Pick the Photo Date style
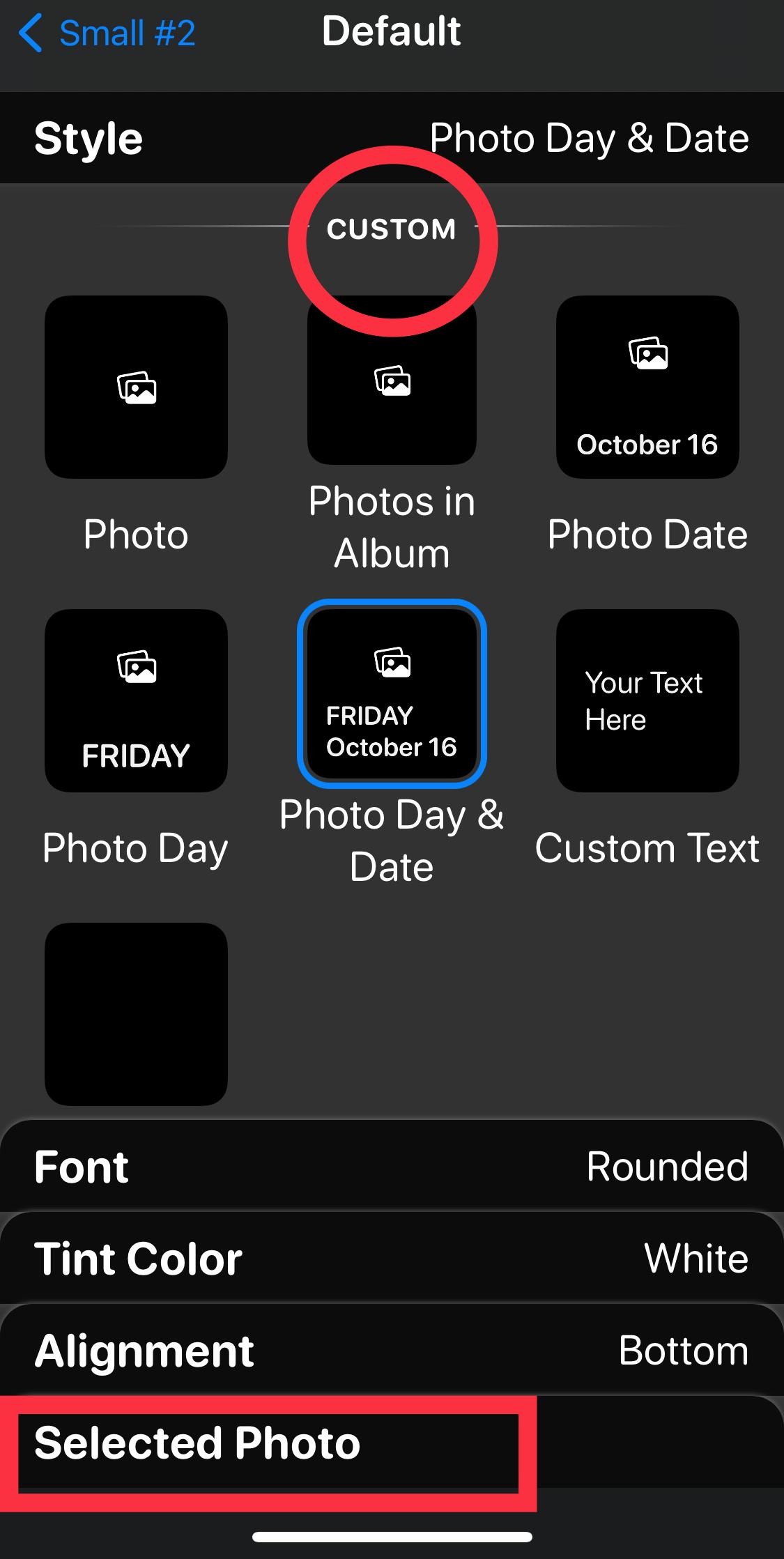 coord(647,387)
